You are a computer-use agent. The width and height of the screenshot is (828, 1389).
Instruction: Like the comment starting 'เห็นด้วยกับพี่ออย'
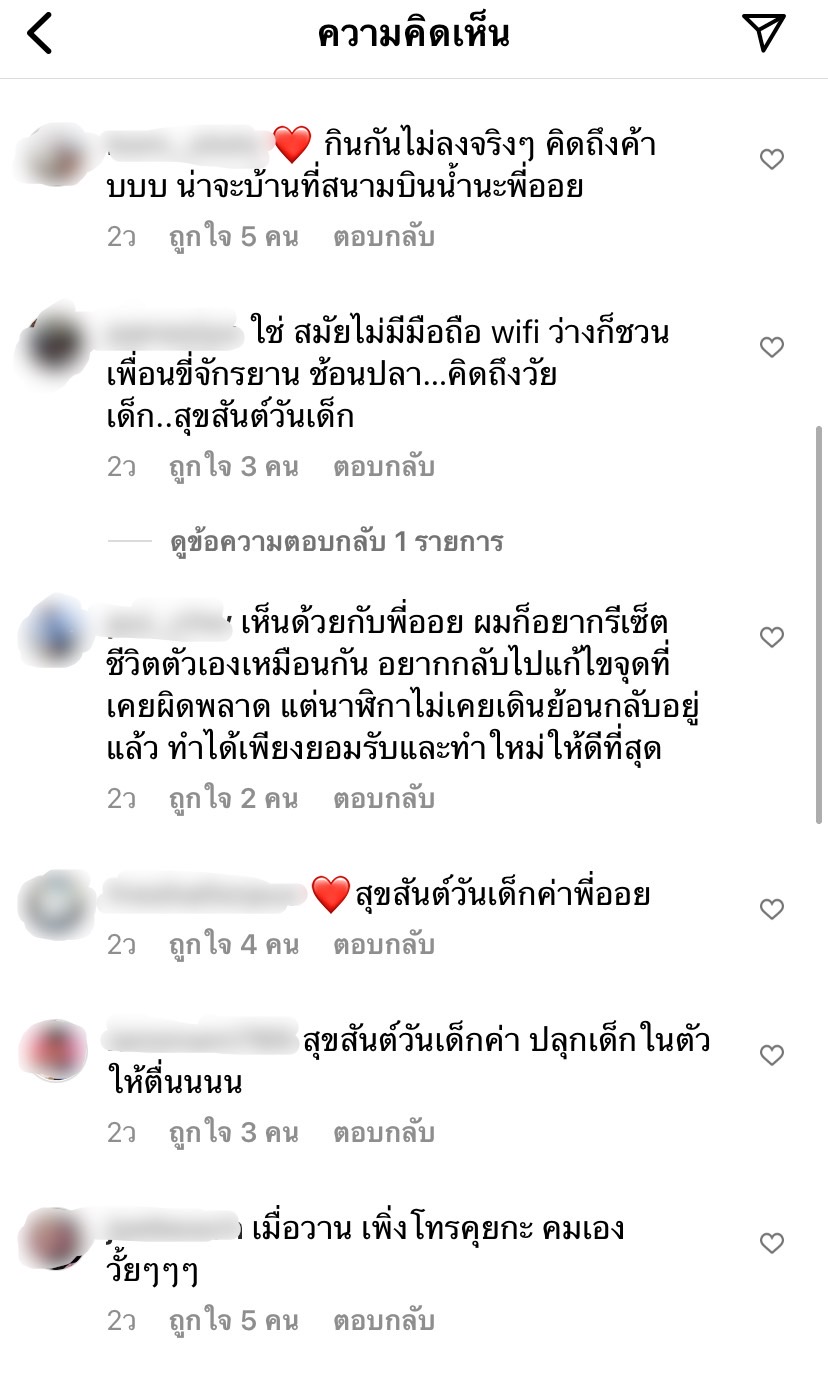(x=771, y=637)
